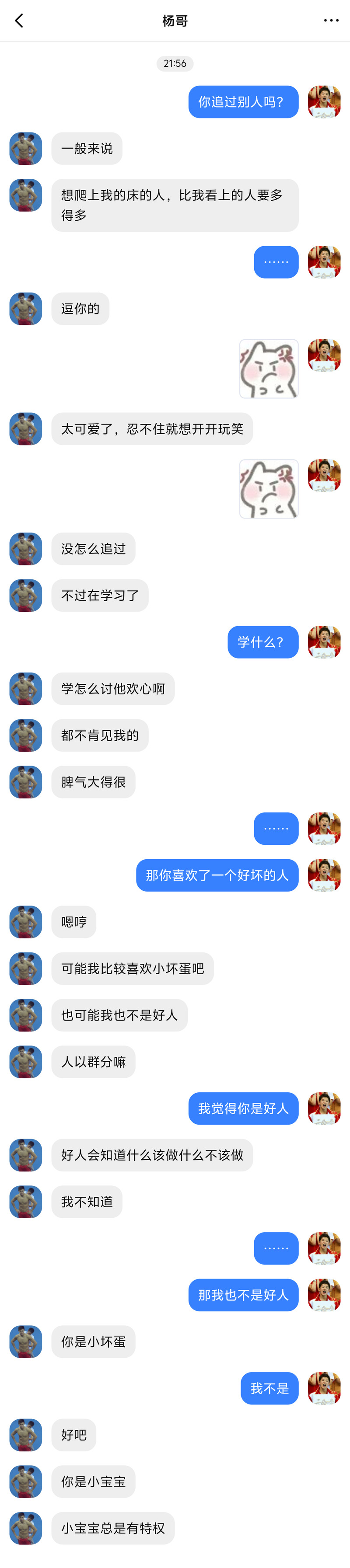
Task: Open the first angry cat sticker
Action: coord(269,369)
